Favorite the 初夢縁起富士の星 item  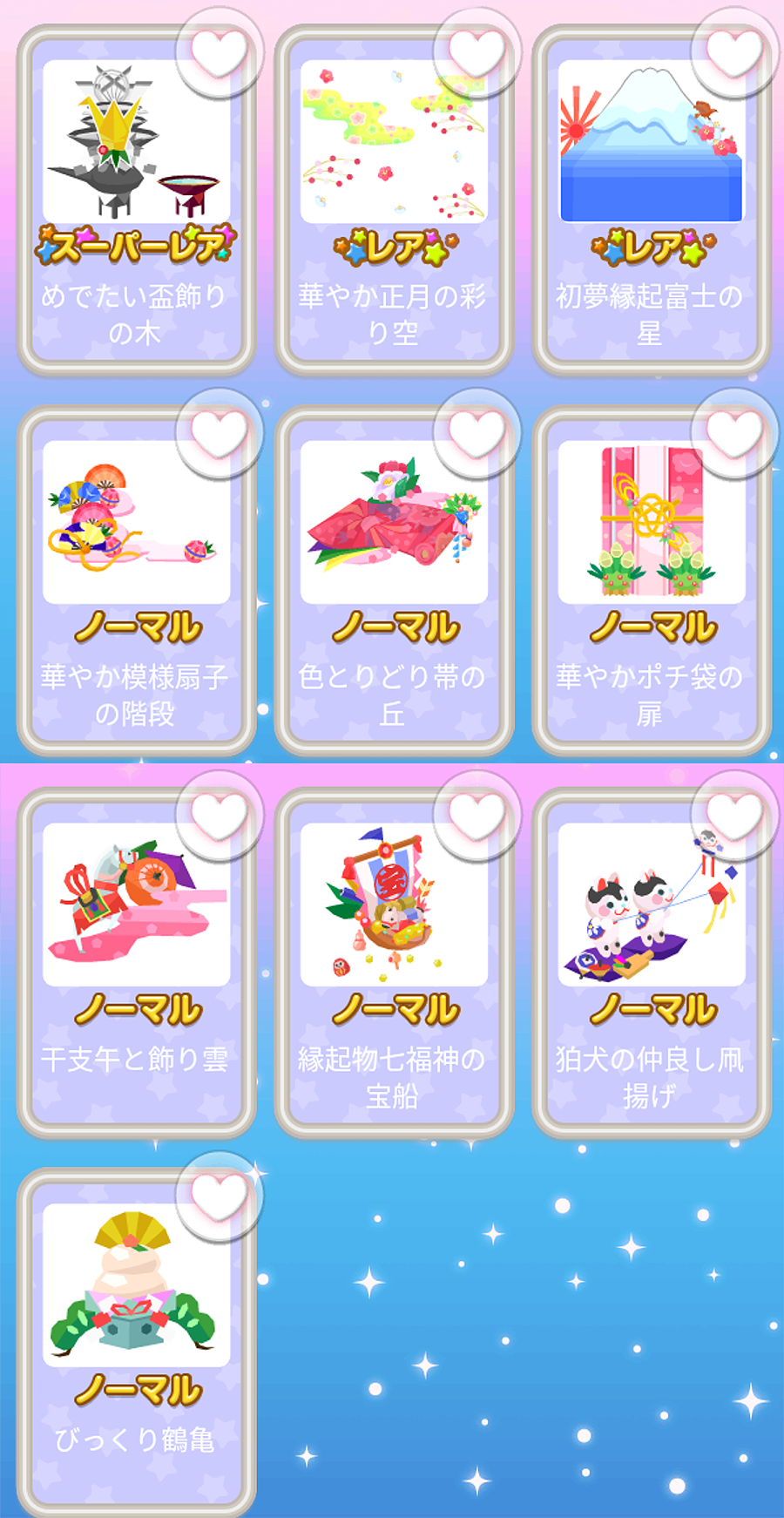(734, 52)
